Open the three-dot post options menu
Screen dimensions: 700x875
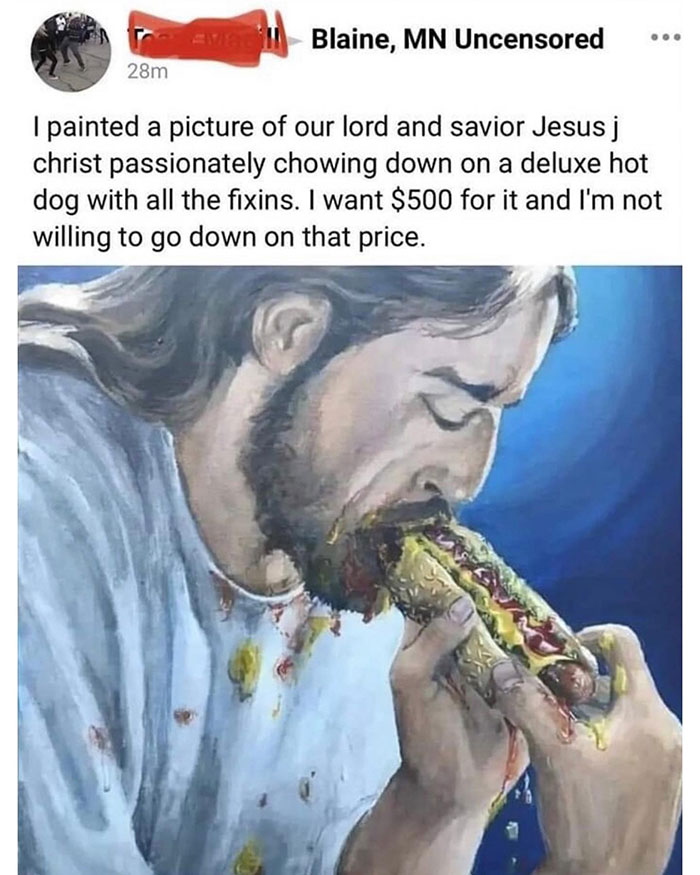(x=666, y=38)
